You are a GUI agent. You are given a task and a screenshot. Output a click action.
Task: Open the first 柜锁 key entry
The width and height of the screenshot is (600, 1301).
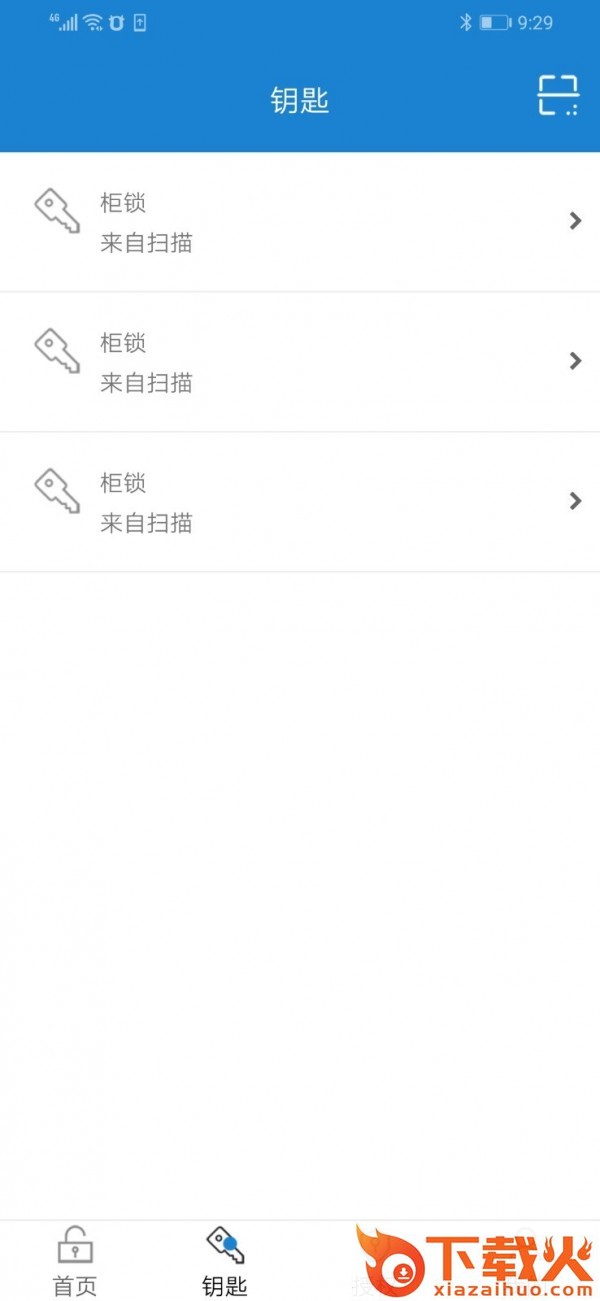click(x=300, y=222)
